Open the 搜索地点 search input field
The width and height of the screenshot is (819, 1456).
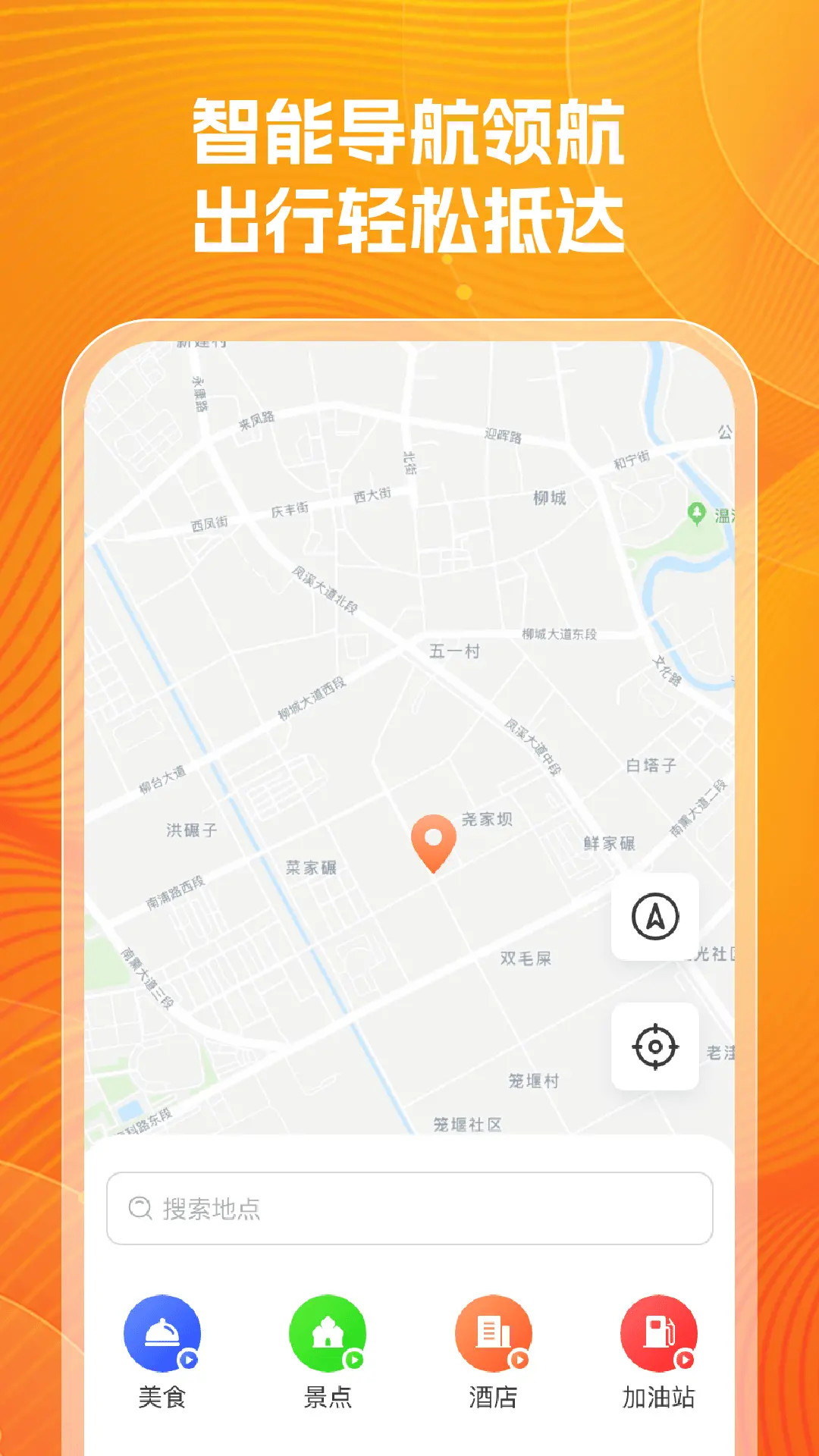tap(409, 1207)
